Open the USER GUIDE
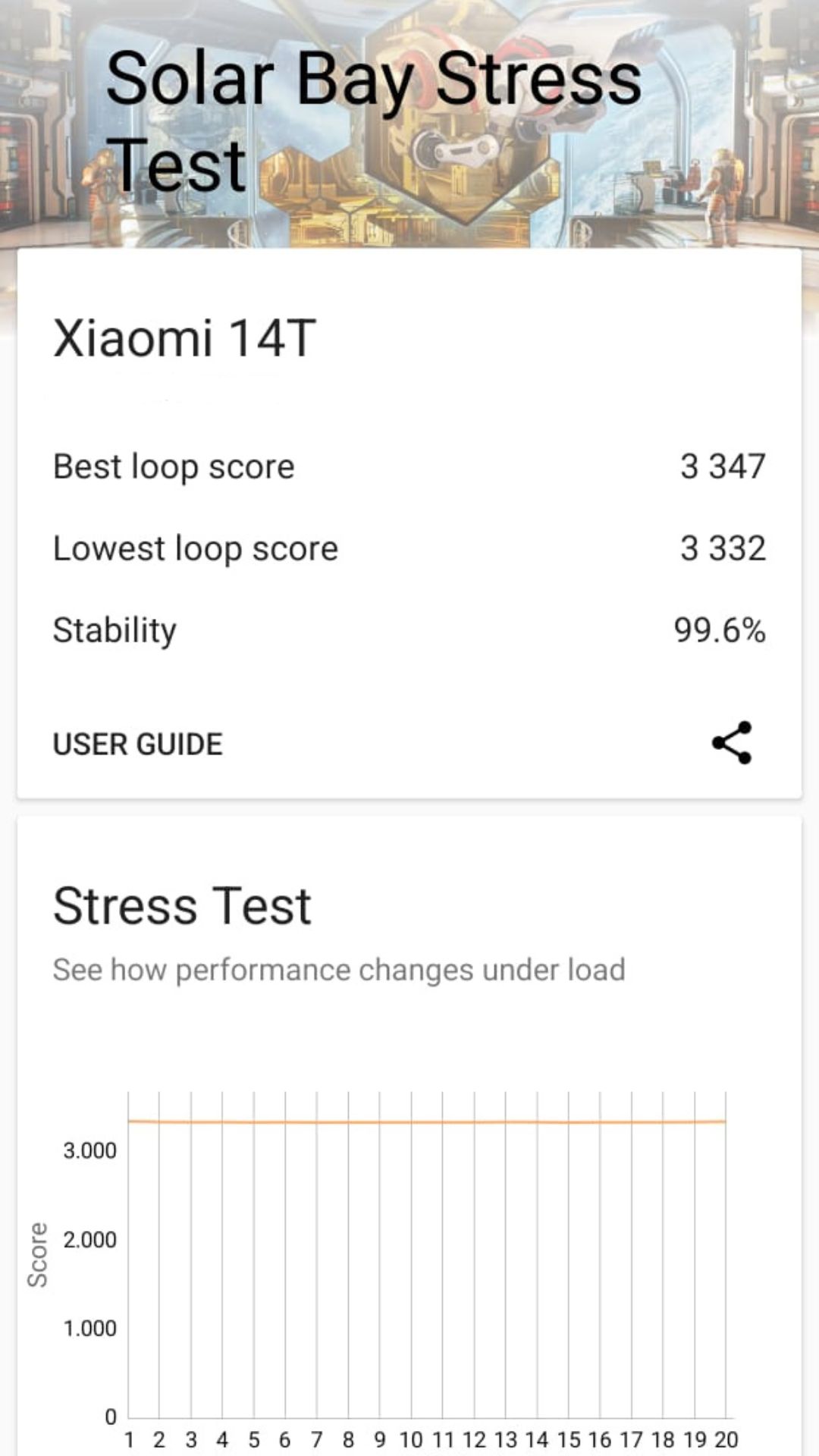 point(138,744)
